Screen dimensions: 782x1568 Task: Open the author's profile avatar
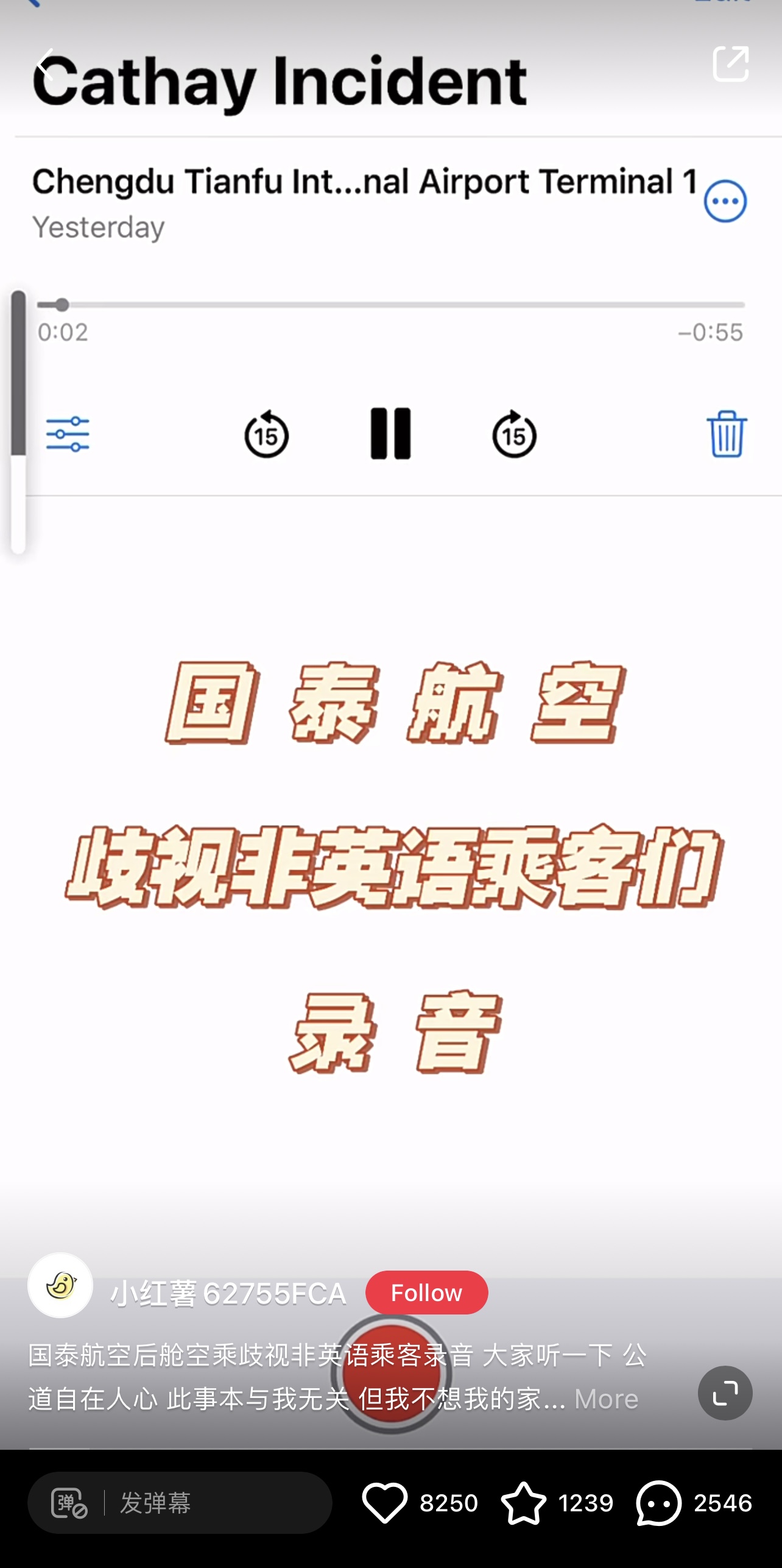pyautogui.click(x=60, y=1285)
